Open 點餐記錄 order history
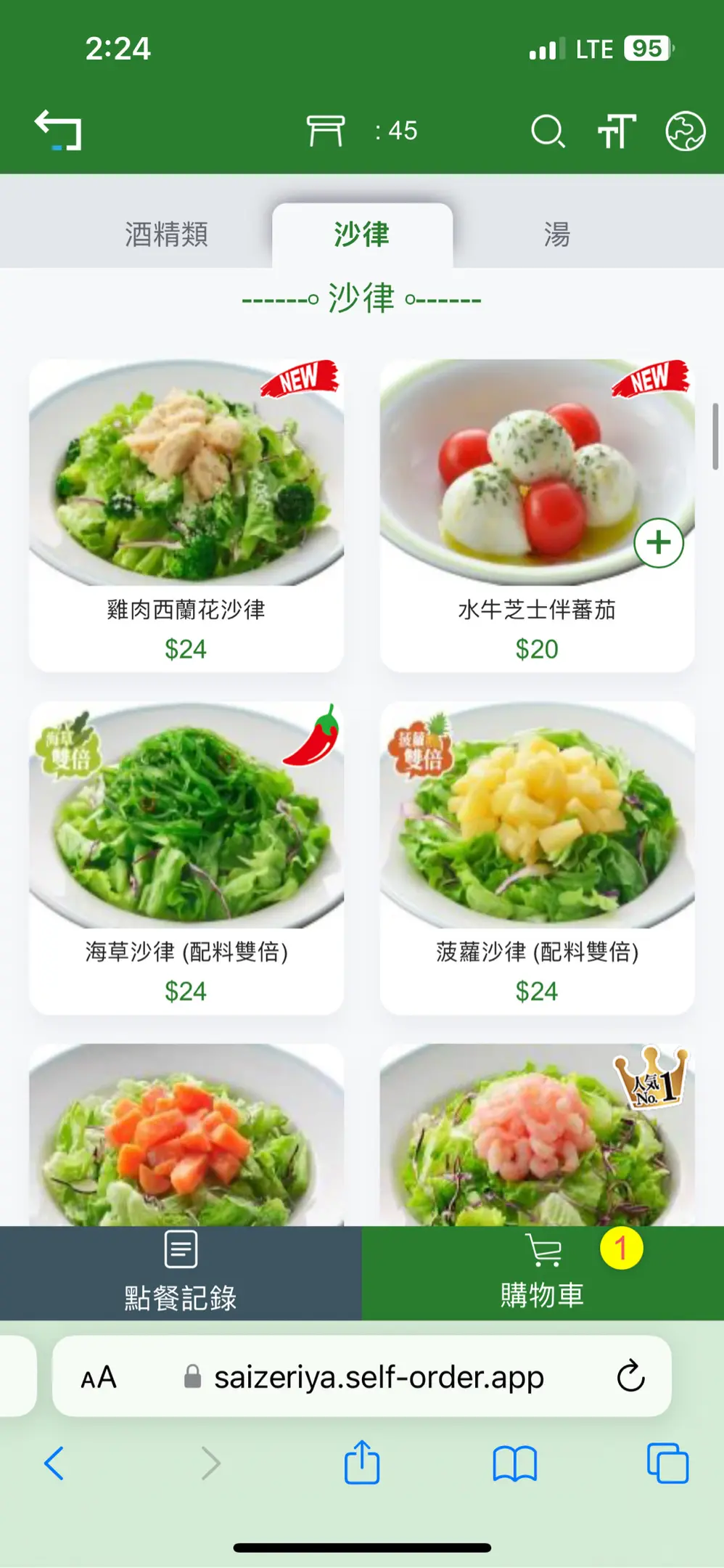This screenshot has height=1568, width=724. click(x=181, y=1273)
